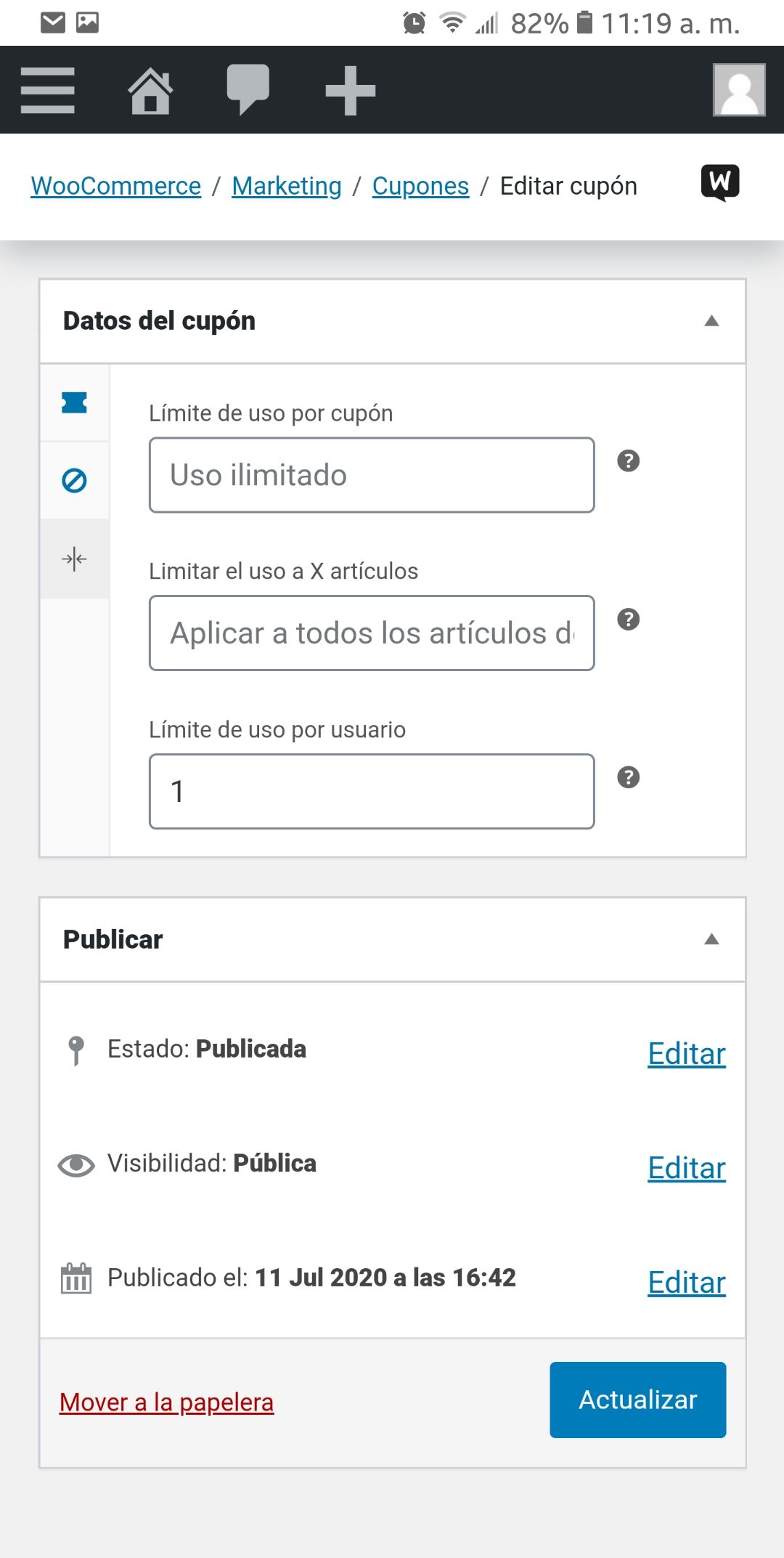Open the WooCommerce activity panel icon

click(720, 183)
